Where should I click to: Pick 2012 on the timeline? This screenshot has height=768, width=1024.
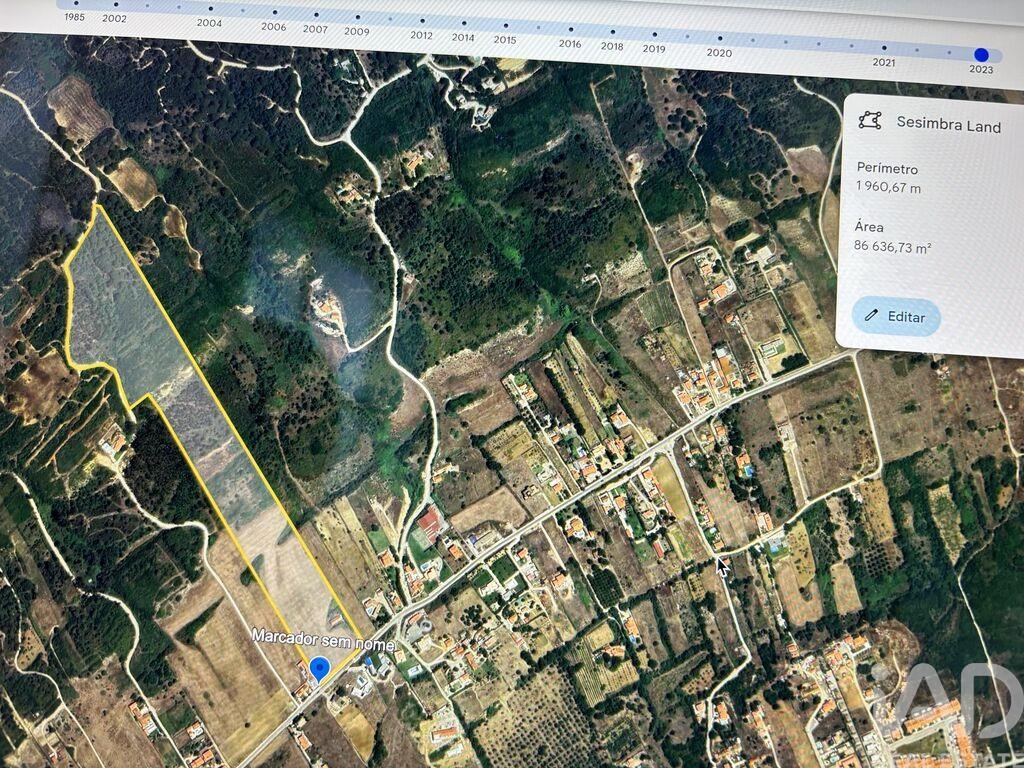(421, 22)
